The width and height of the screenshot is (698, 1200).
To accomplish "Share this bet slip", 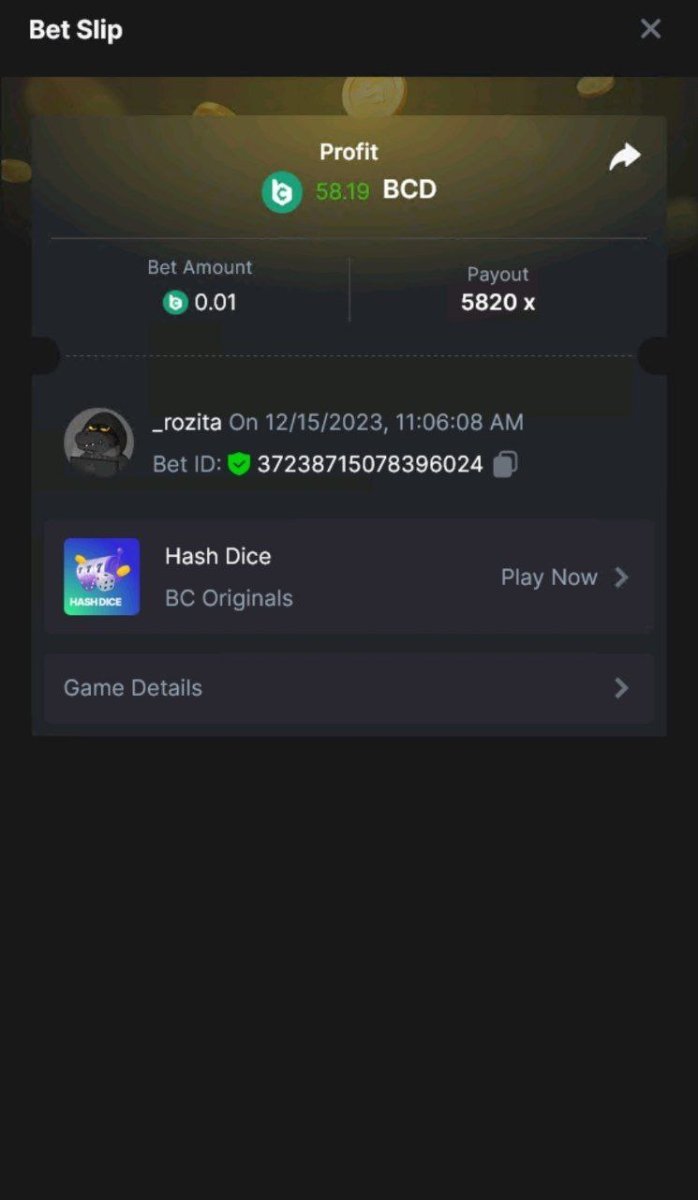I will (x=625, y=157).
